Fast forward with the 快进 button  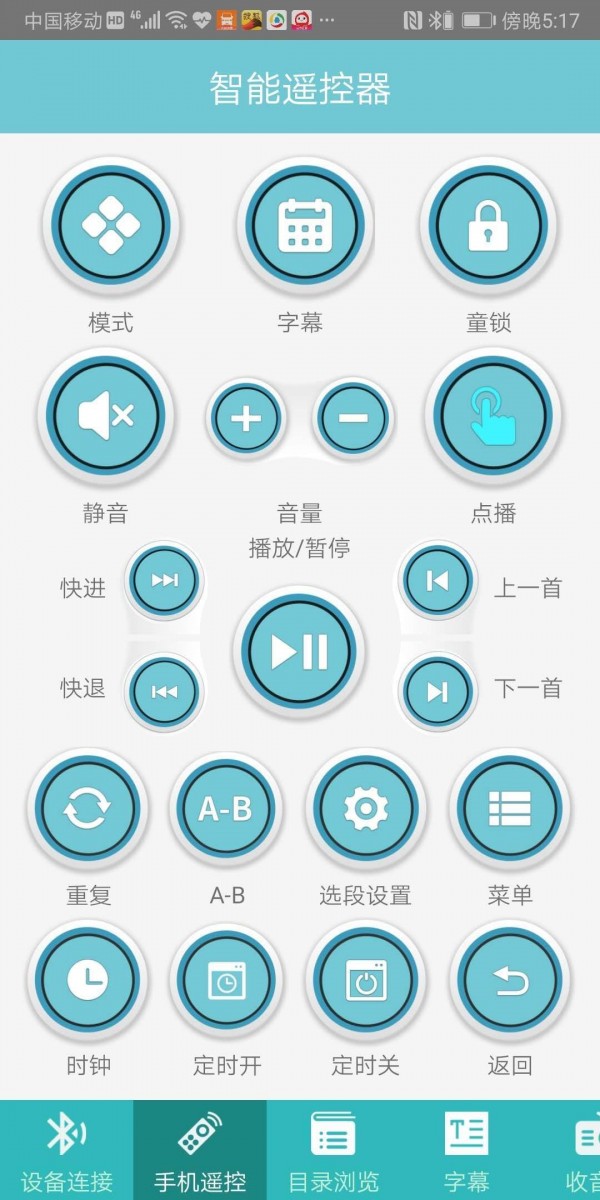point(164,580)
